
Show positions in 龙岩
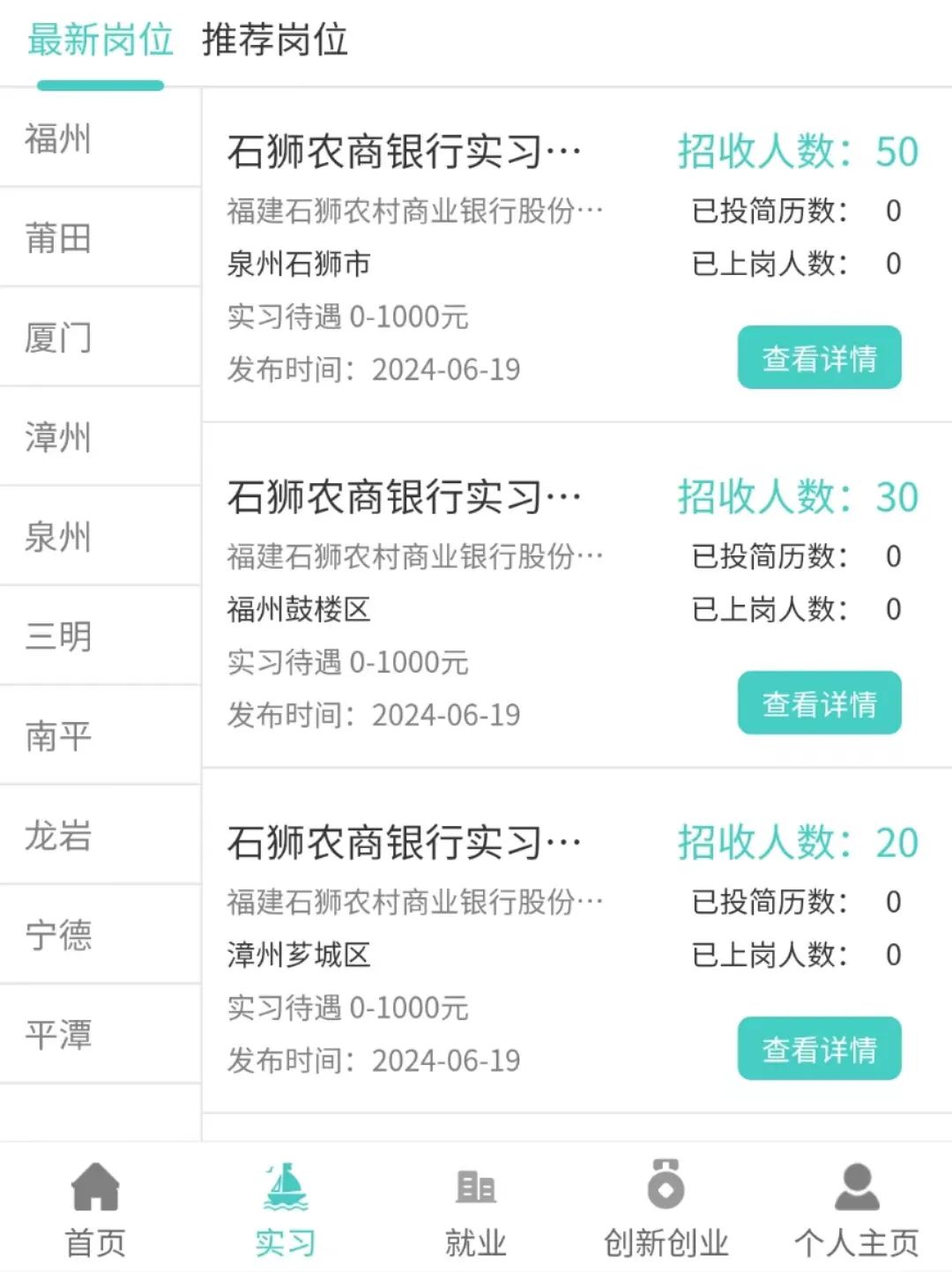(x=58, y=836)
